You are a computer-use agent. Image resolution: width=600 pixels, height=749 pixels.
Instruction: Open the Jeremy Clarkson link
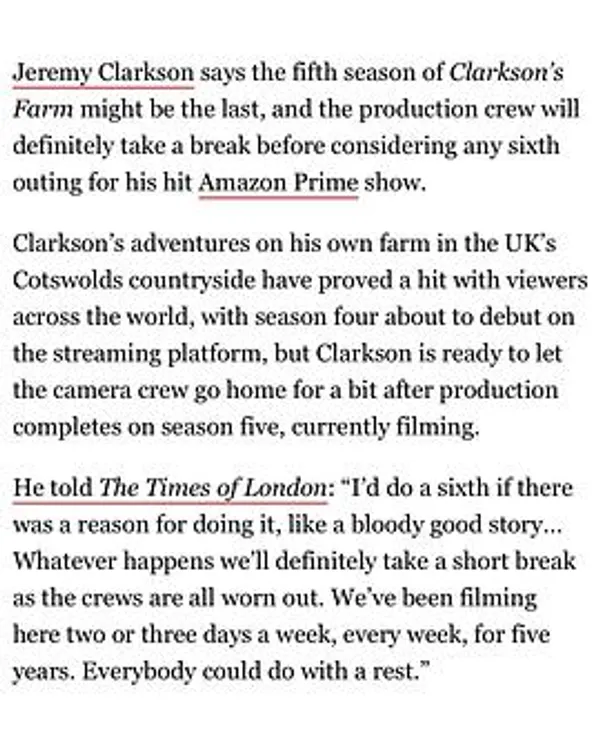pyautogui.click(x=103, y=73)
